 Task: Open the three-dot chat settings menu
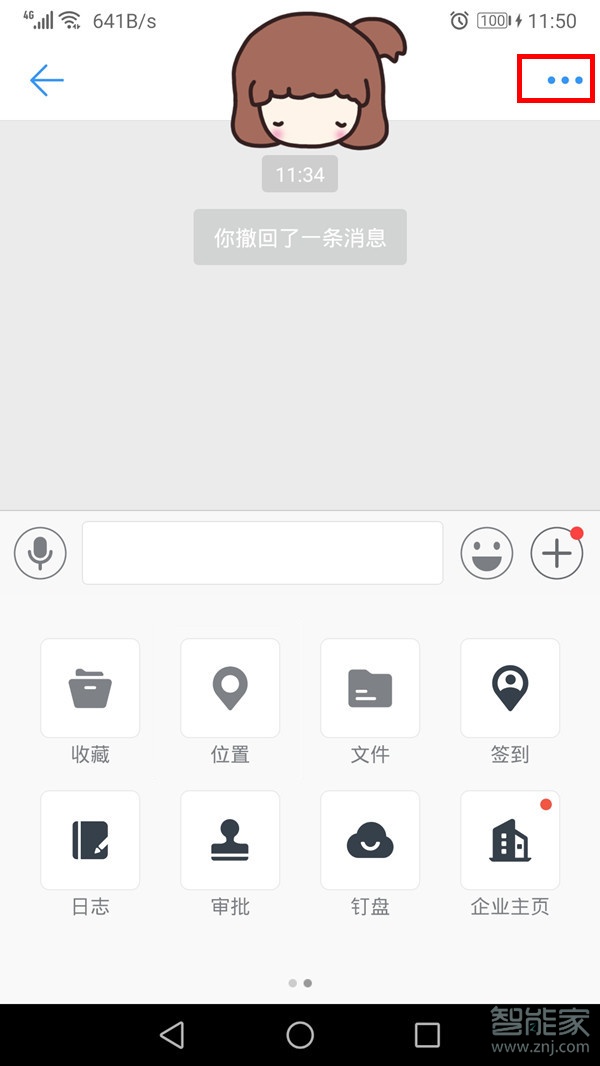point(564,80)
